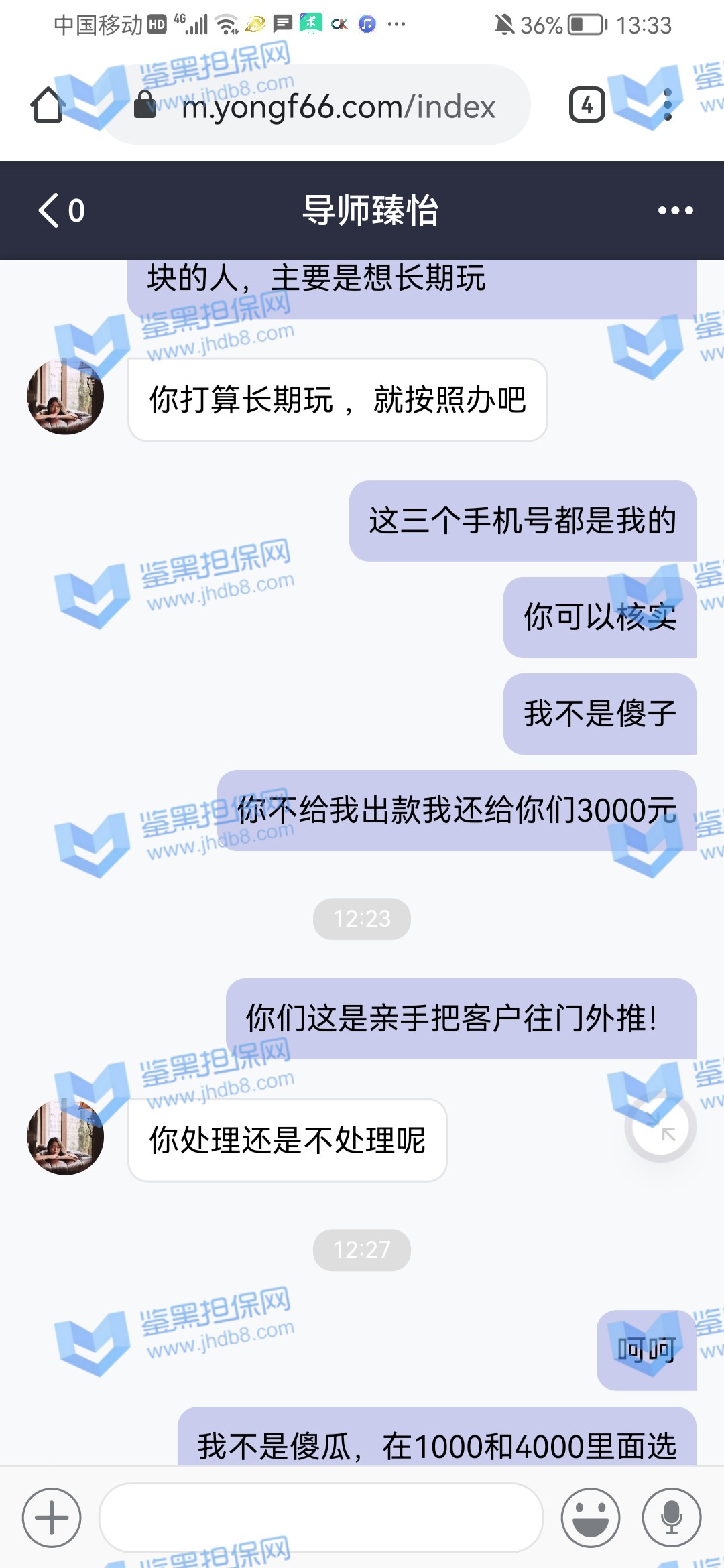The width and height of the screenshot is (724, 1568).
Task: Tap the browser home button
Action: (48, 105)
